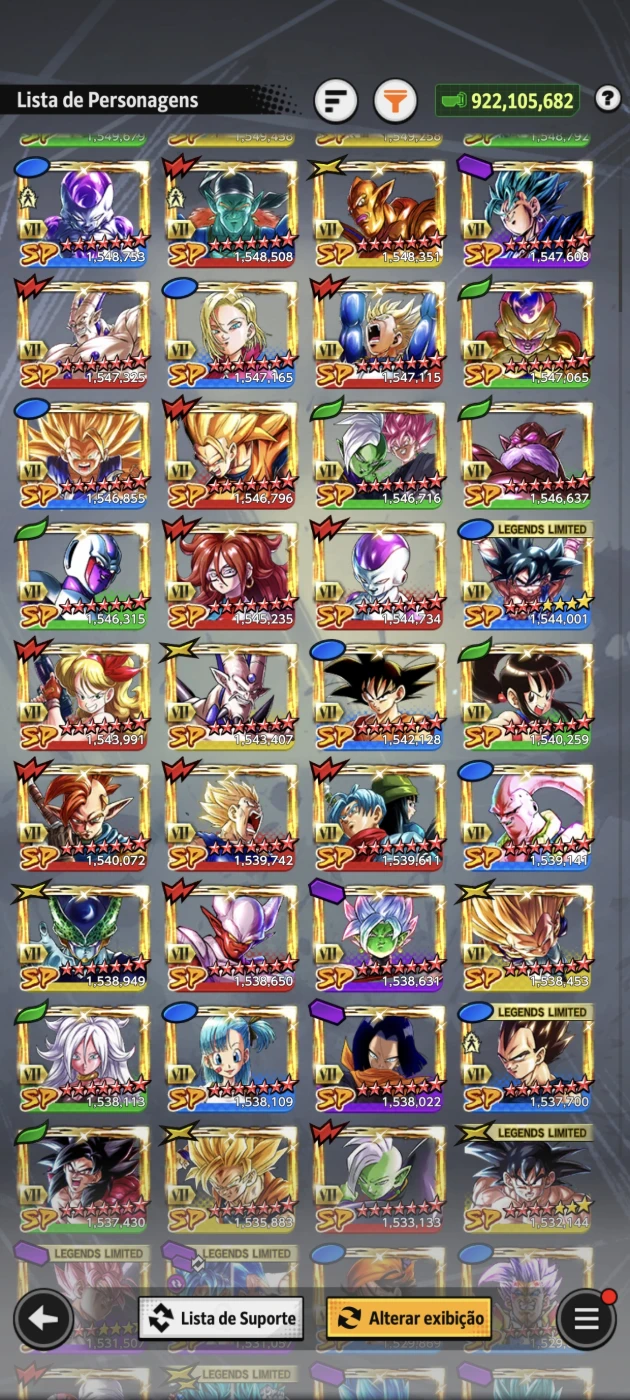Choose the character with power 1,547,065
The image size is (630, 1400).
527,336
